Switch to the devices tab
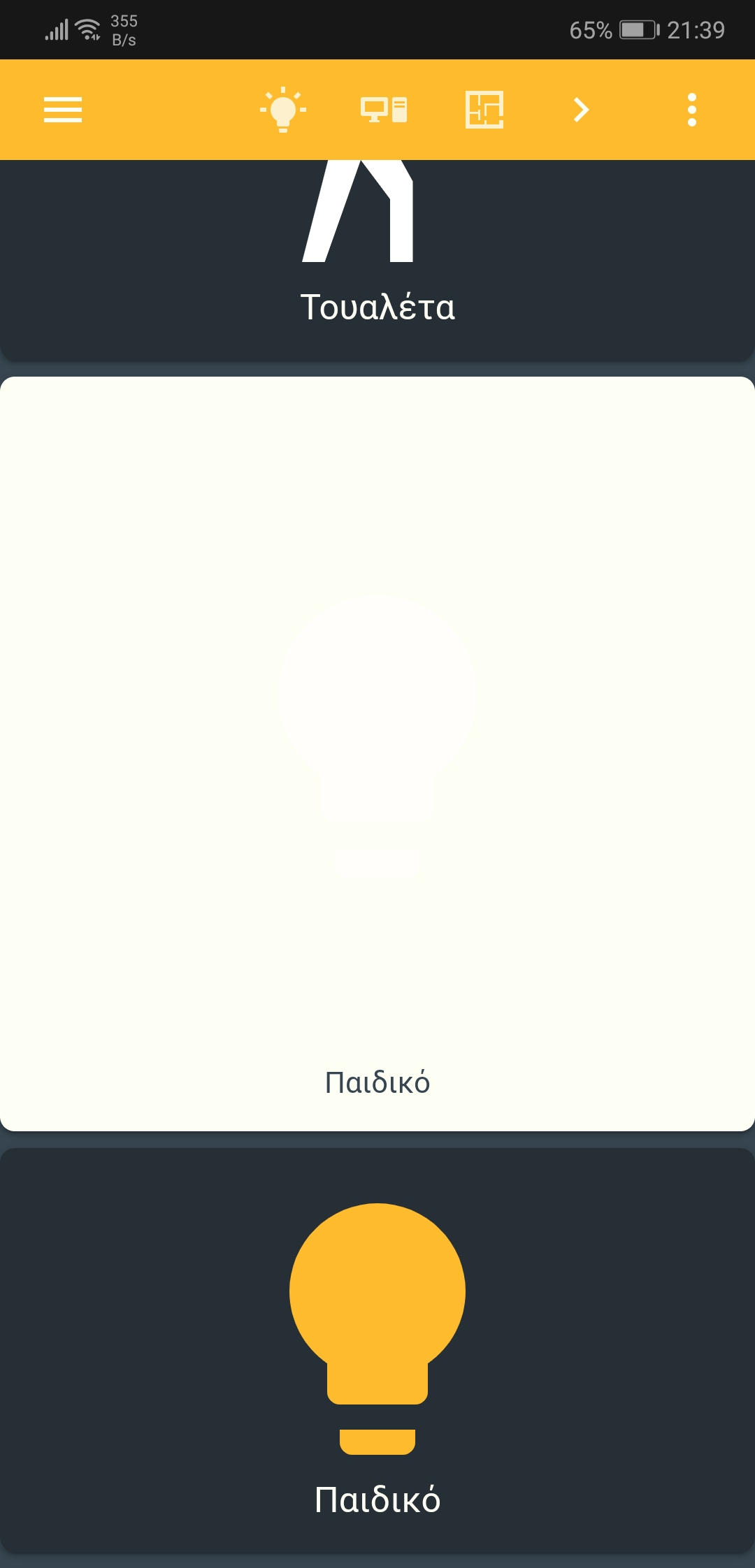The image size is (755, 1568). [384, 110]
